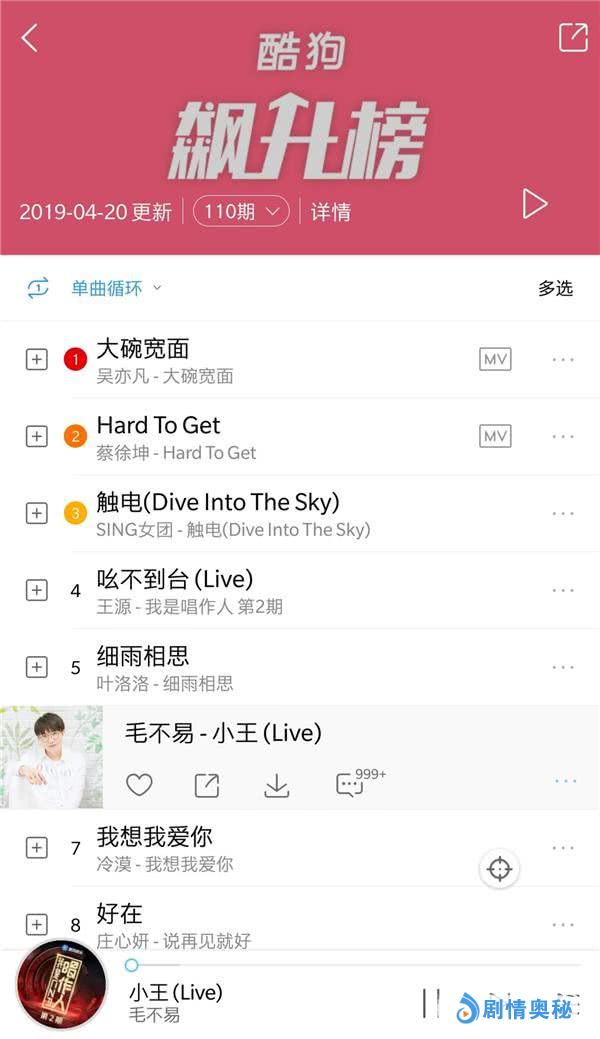Watch the MV for Hard To Get

pyautogui.click(x=495, y=436)
